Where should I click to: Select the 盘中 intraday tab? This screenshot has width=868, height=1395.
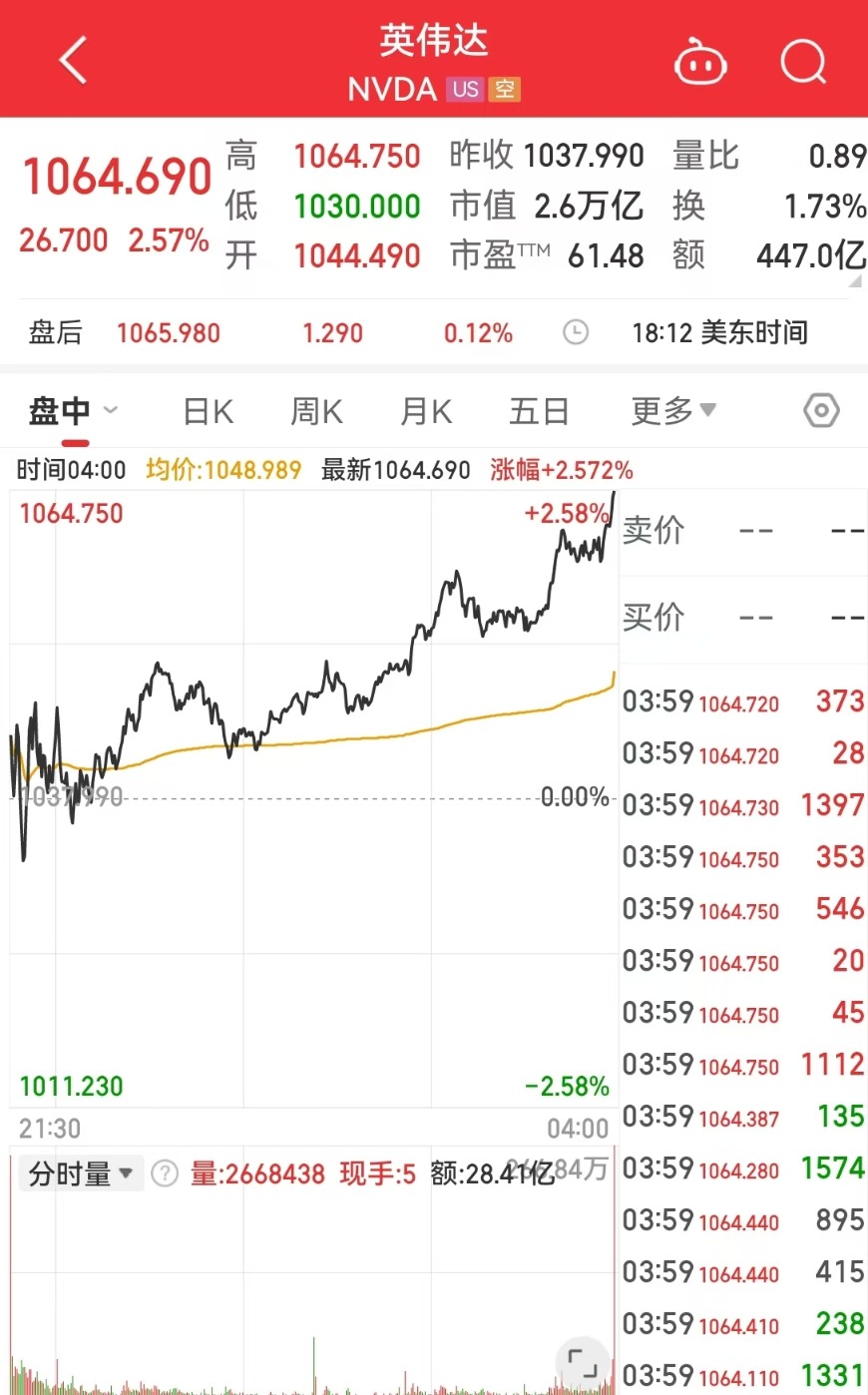click(x=62, y=411)
